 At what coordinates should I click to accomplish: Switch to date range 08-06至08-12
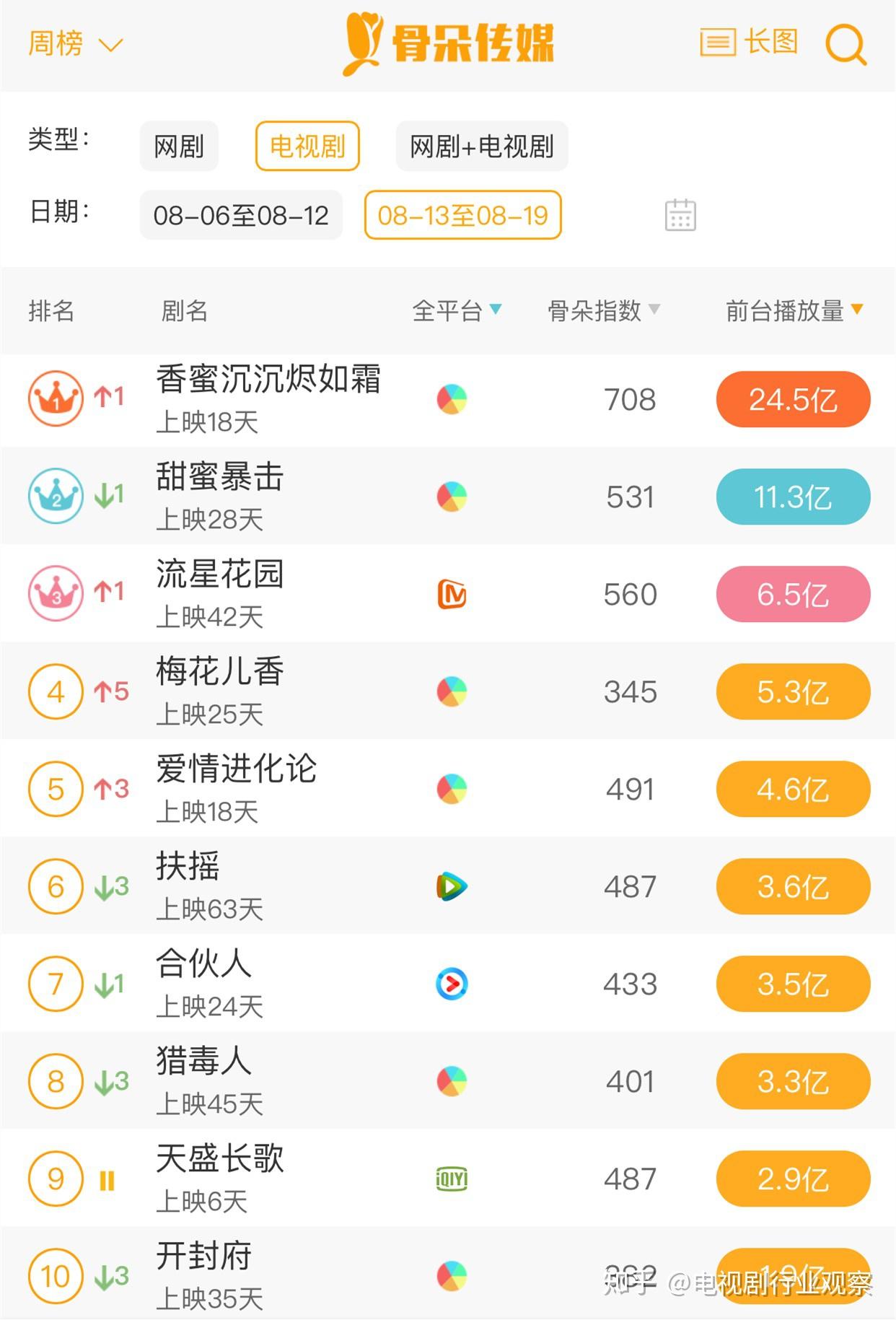click(x=242, y=214)
